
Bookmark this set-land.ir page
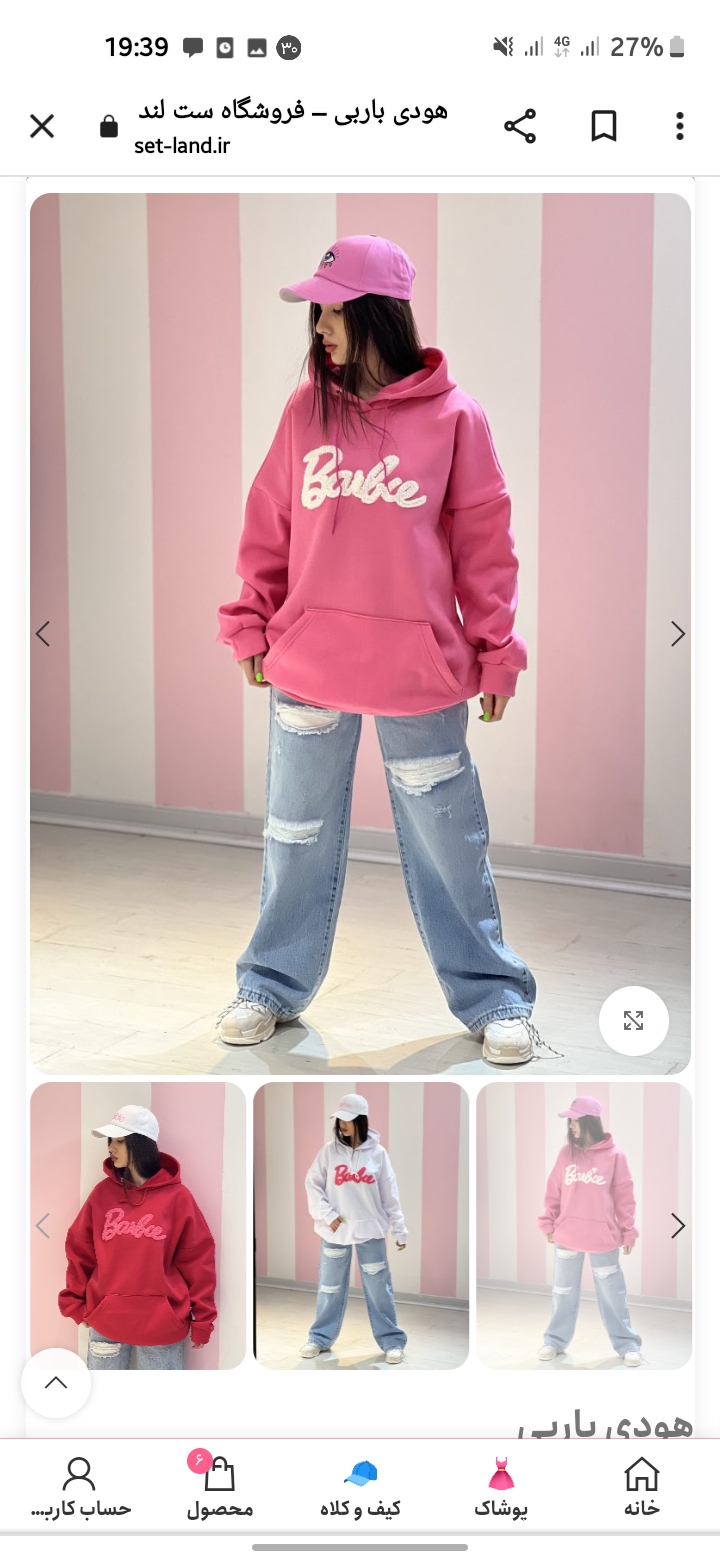coord(604,126)
